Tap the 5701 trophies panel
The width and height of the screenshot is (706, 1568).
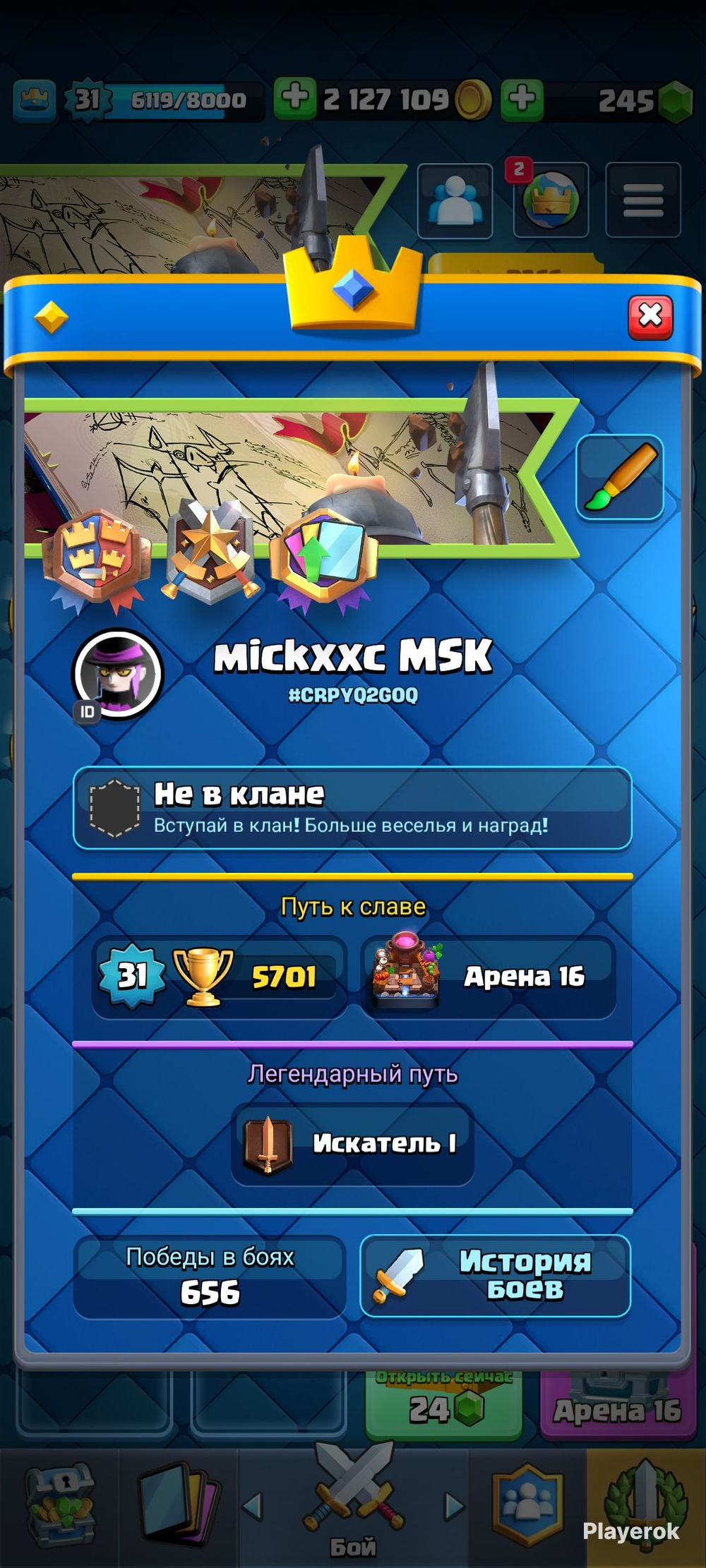(x=219, y=977)
